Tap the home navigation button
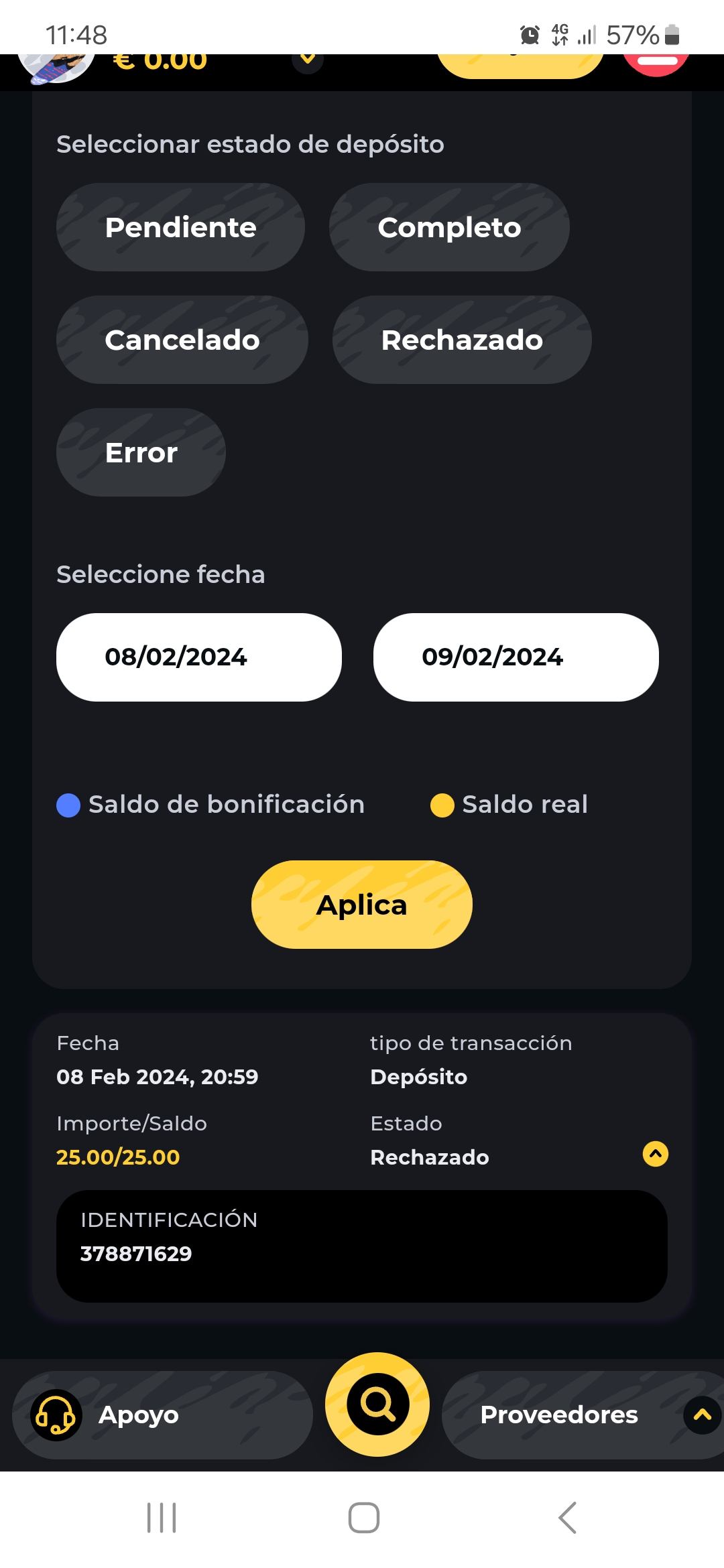The width and height of the screenshot is (724, 1568). point(361,1518)
